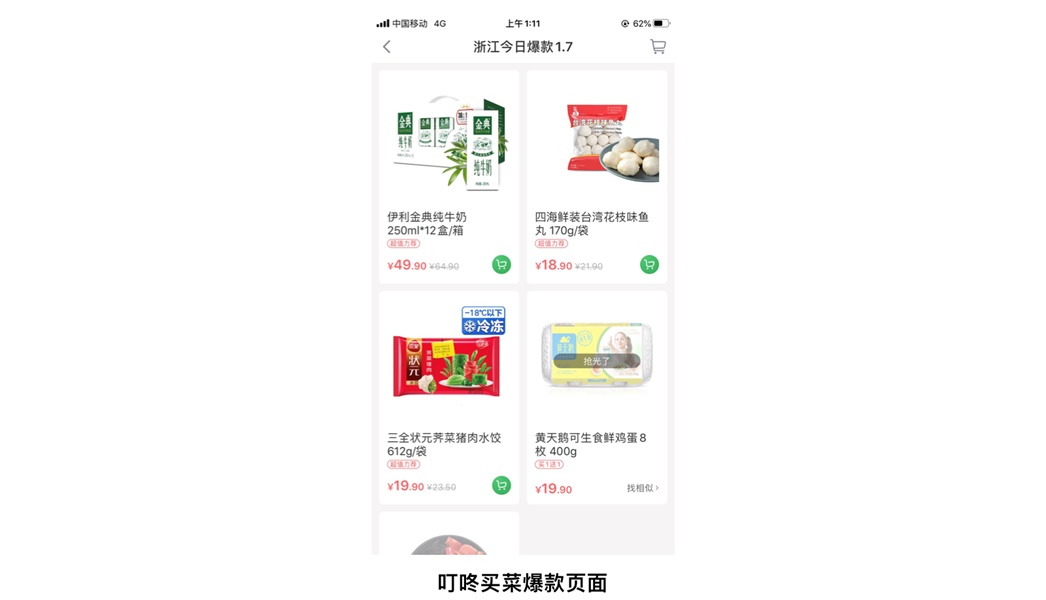Tap 找相似 for 黄天鹅 eggs
Image resolution: width=1046 pixels, height=600 pixels.
(642, 489)
